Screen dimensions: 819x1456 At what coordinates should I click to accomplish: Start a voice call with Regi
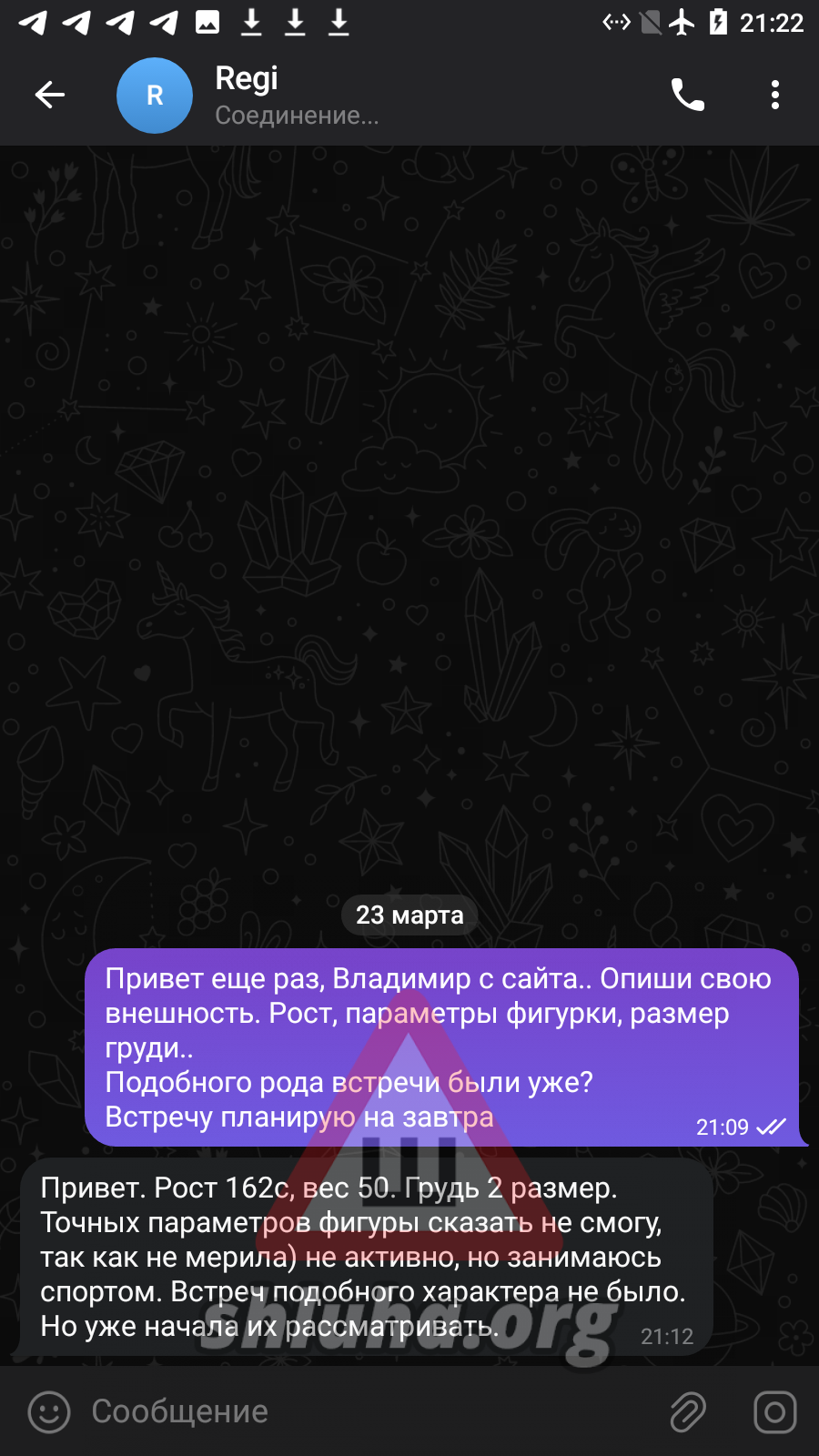[x=687, y=95]
